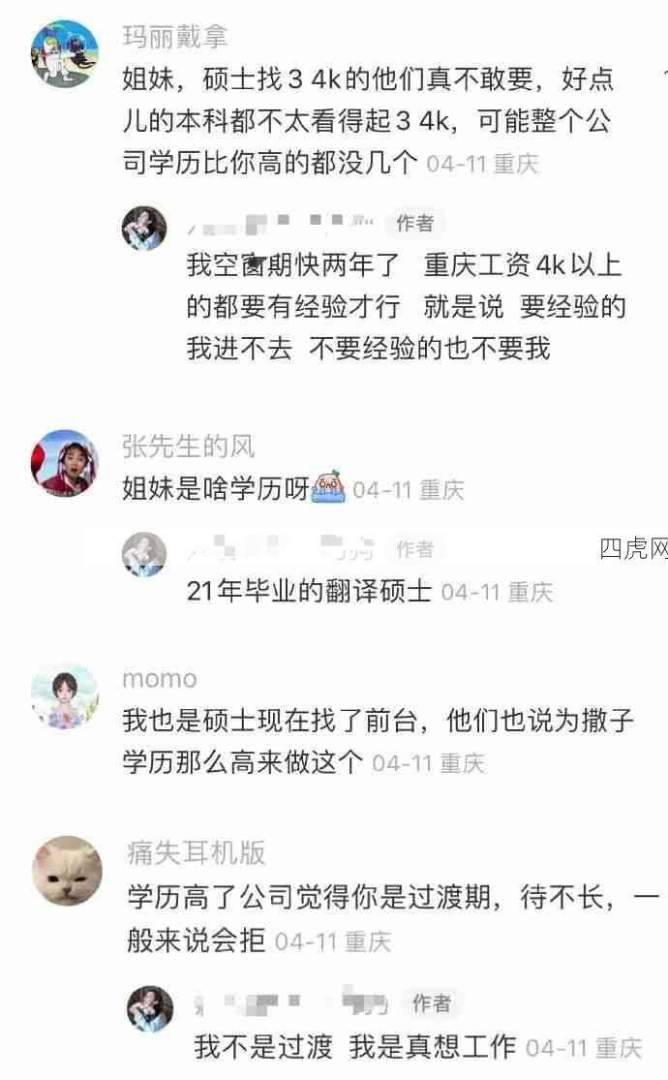Tap the username 痛失耳机版

(x=195, y=852)
